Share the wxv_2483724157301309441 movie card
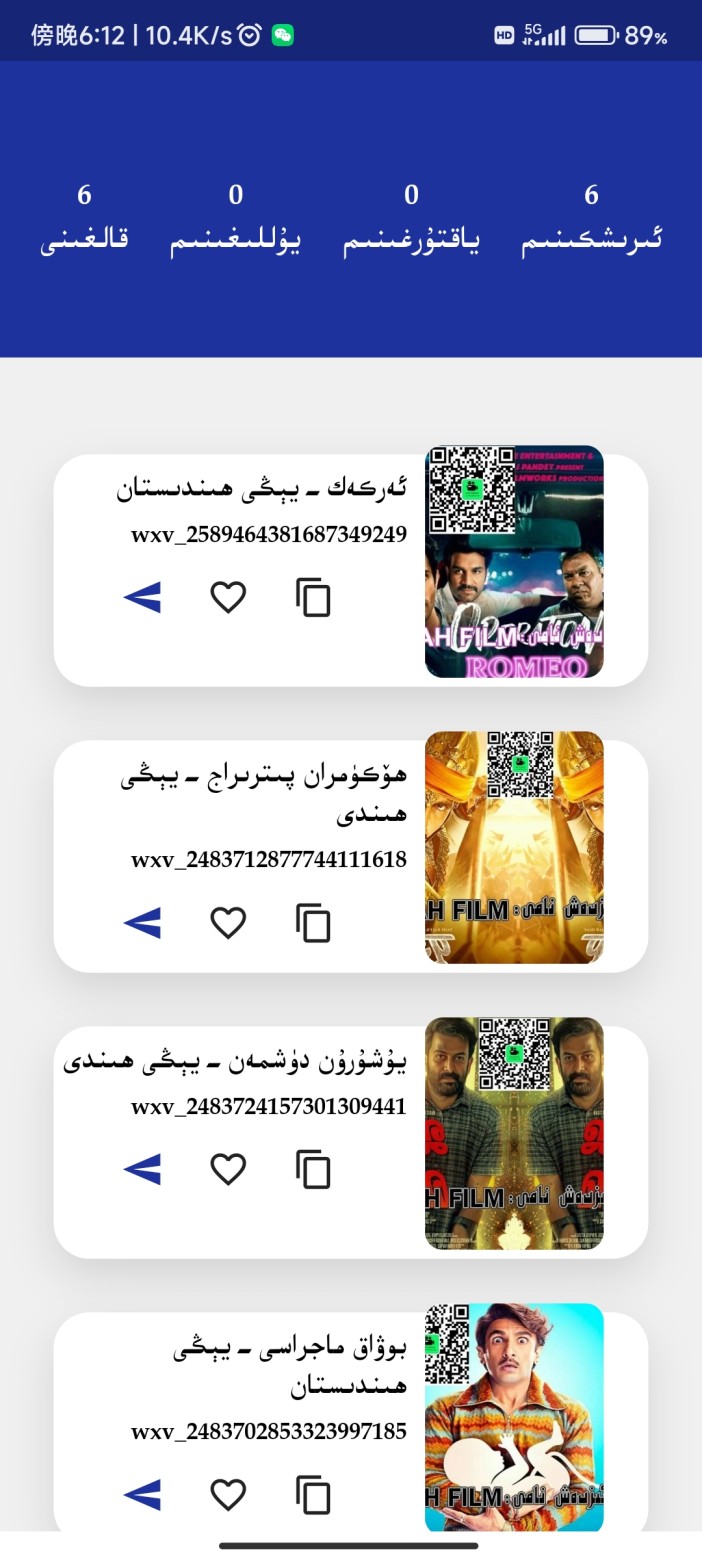Screen dimensions: 702x1560 (x=143, y=1168)
